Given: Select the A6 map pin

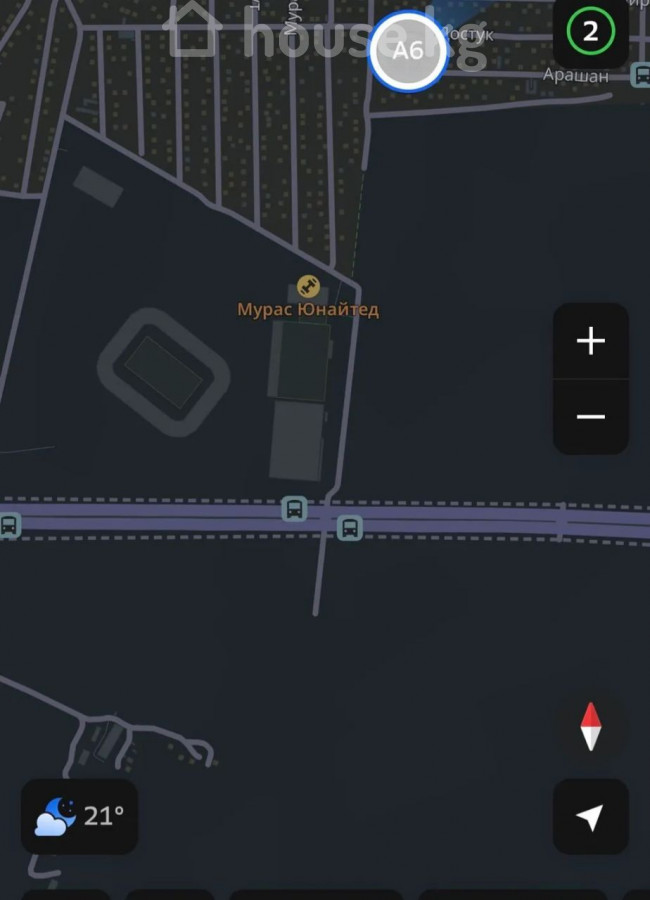Looking at the screenshot, I should point(408,51).
